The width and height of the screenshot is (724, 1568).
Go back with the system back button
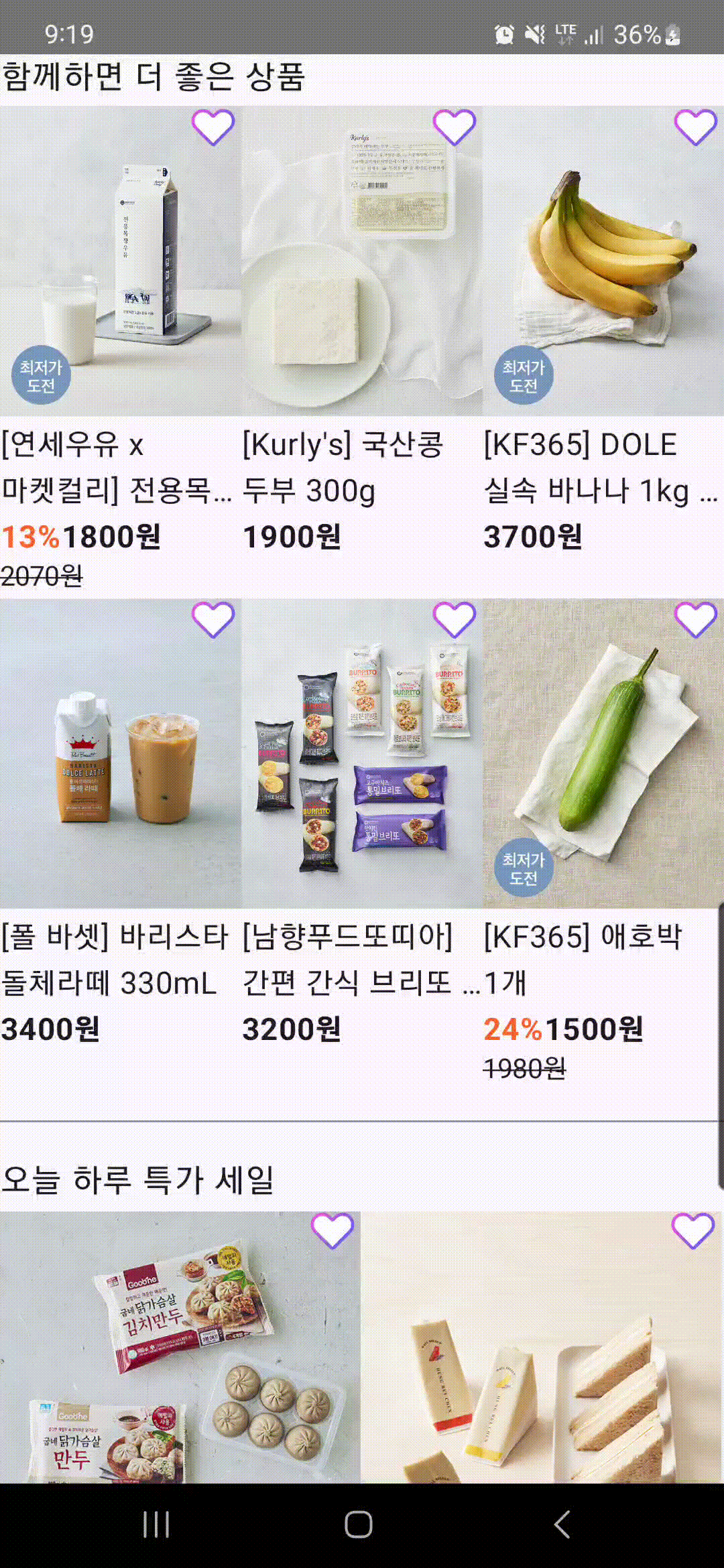click(x=562, y=1524)
